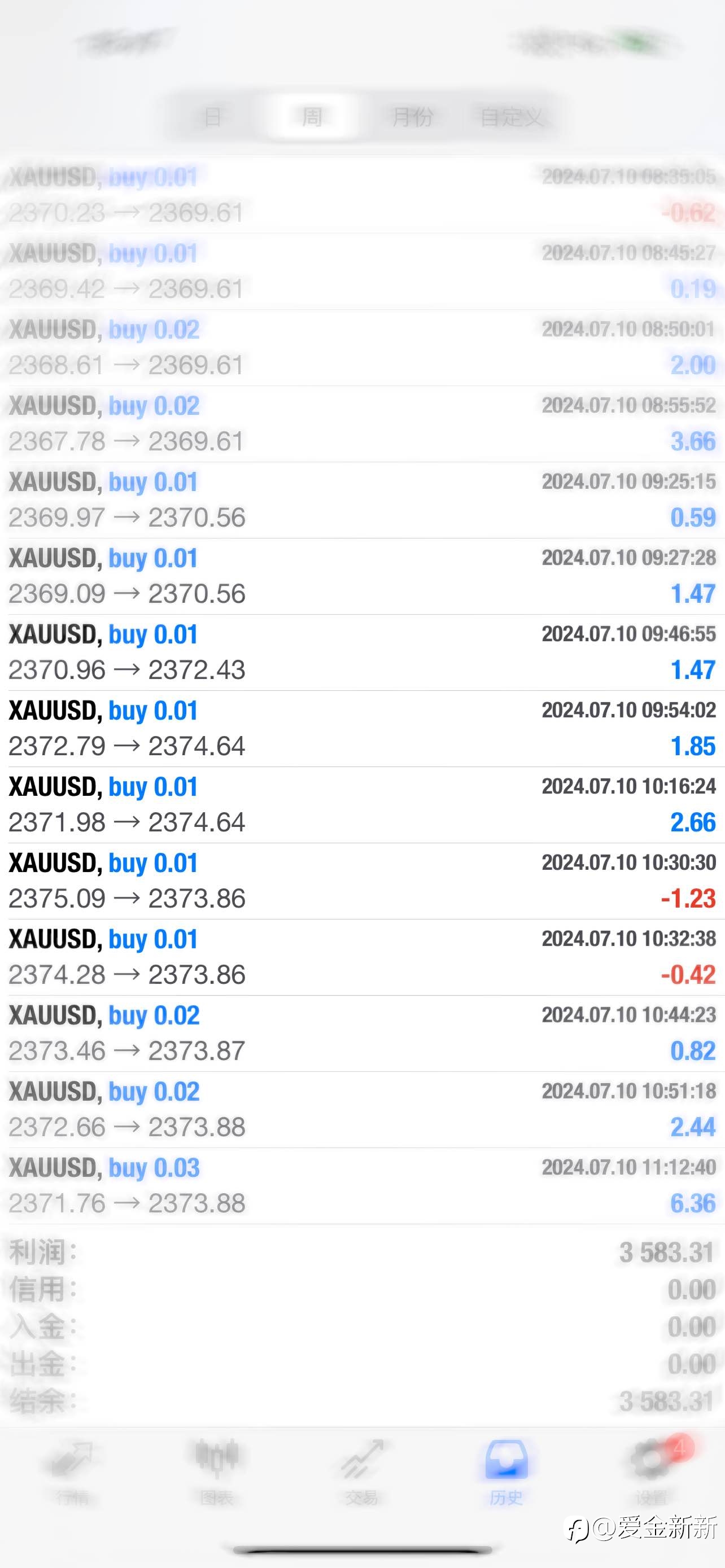The image size is (725, 1568).
Task: Open the 自定义 custom period tab
Action: pyautogui.click(x=512, y=116)
